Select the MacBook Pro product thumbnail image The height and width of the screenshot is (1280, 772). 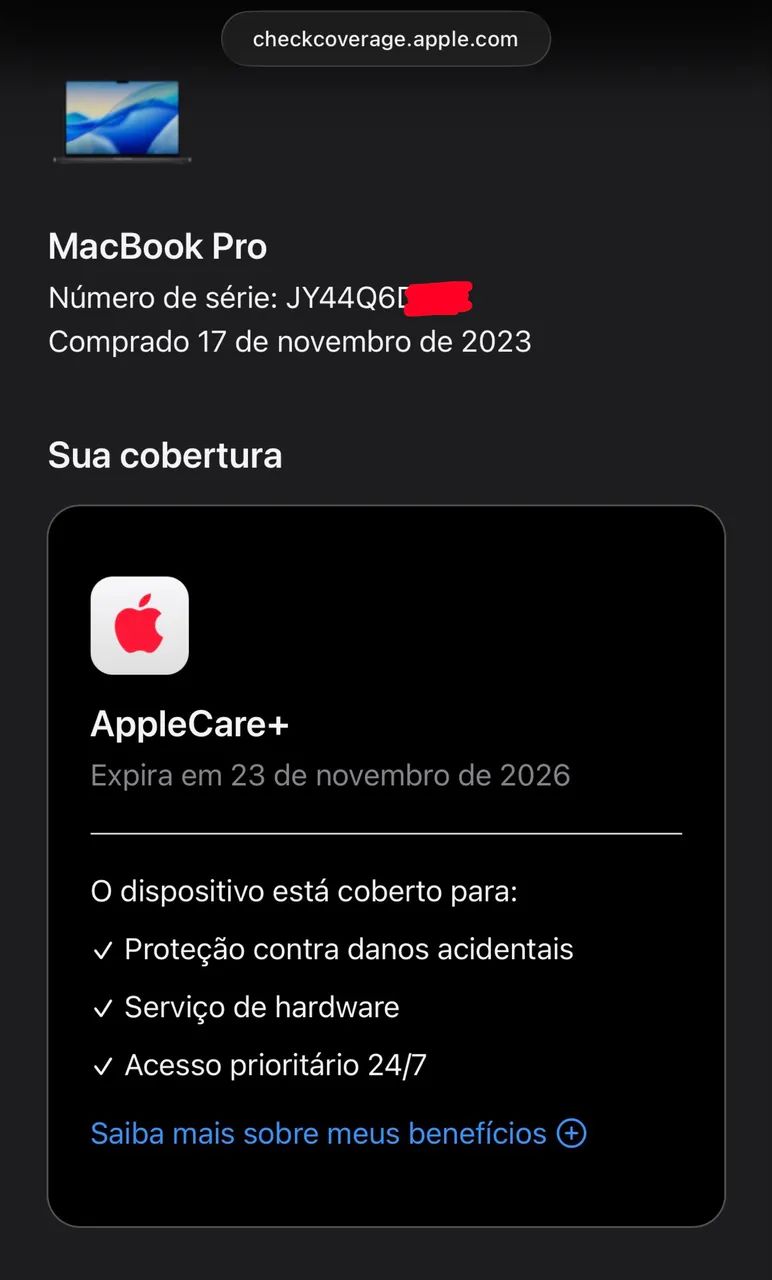(x=120, y=122)
